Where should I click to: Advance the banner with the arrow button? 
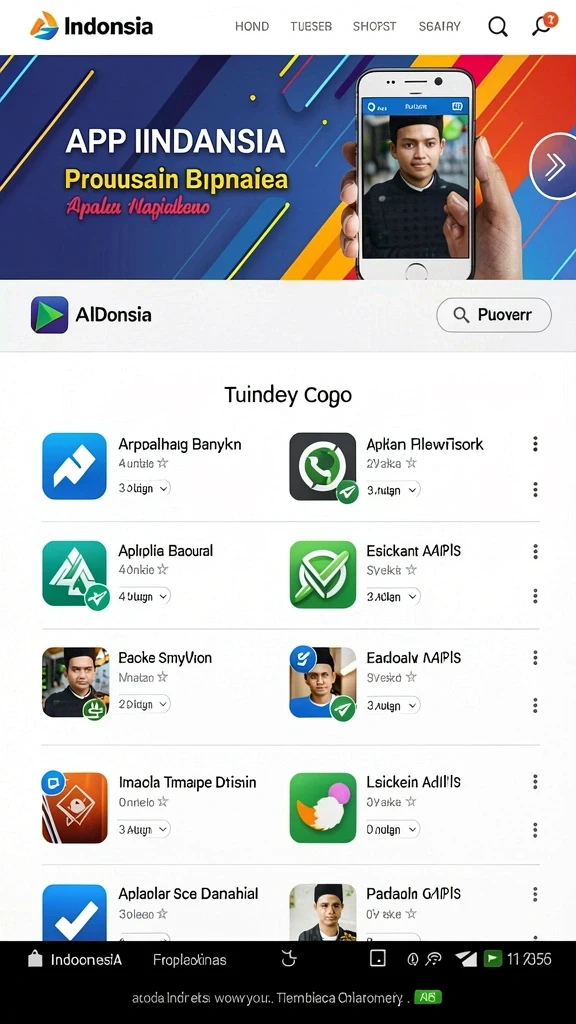[554, 166]
